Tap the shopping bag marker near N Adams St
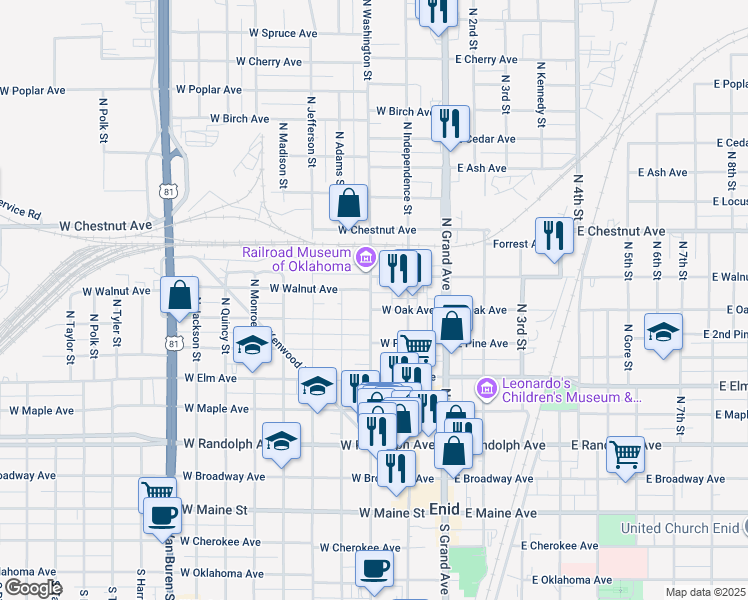The image size is (748, 600). (349, 203)
